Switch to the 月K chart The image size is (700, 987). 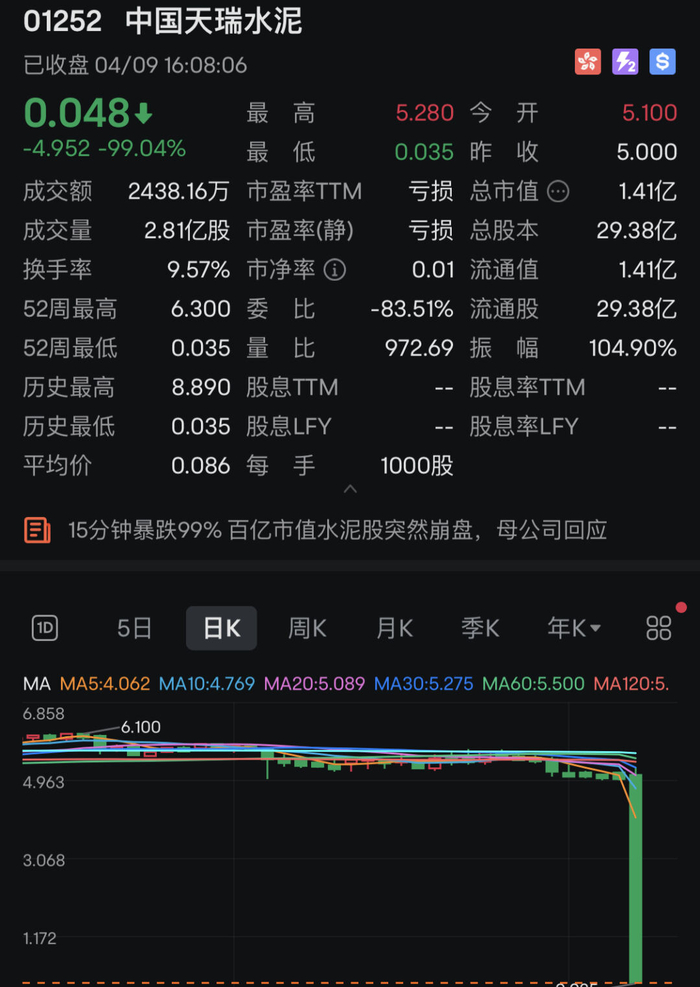click(x=394, y=628)
